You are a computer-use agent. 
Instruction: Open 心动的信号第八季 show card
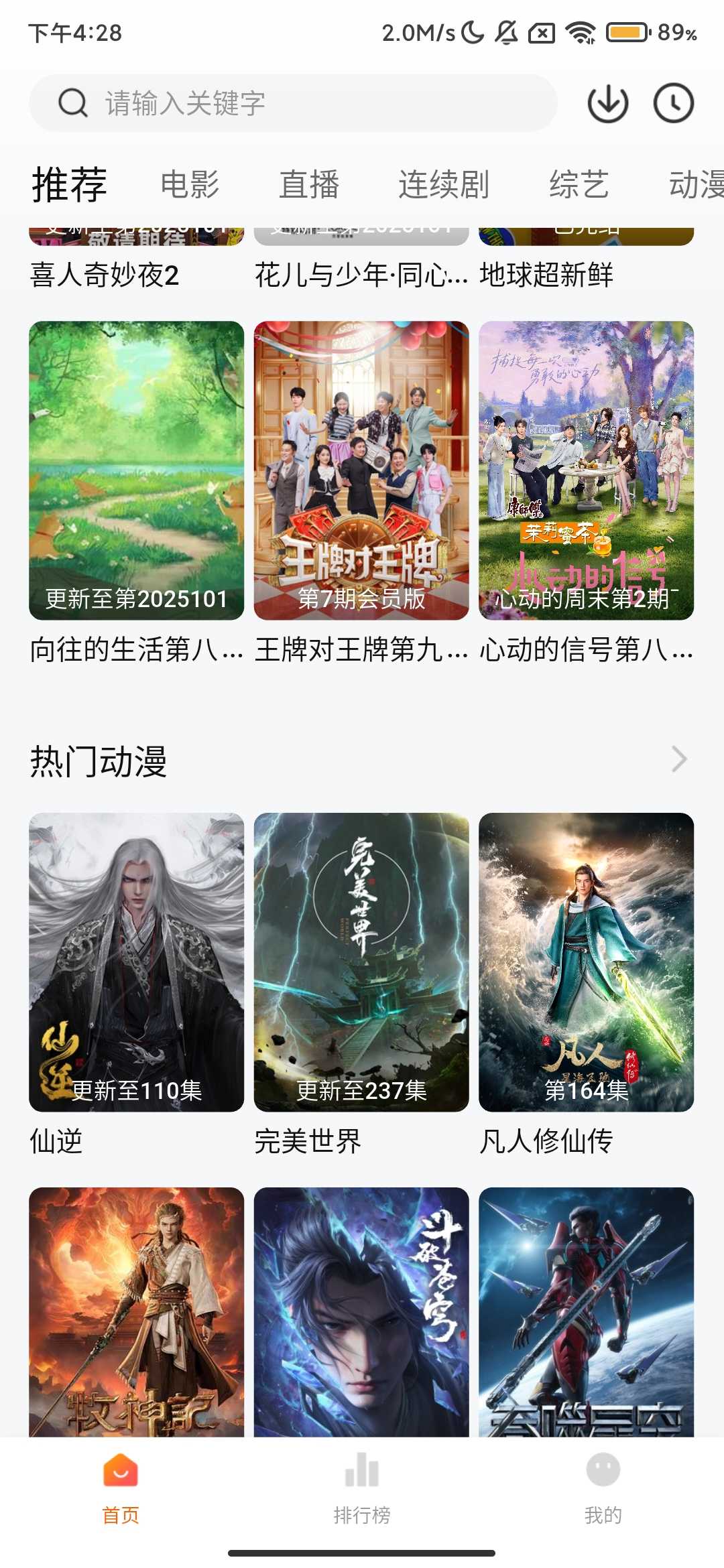point(586,470)
